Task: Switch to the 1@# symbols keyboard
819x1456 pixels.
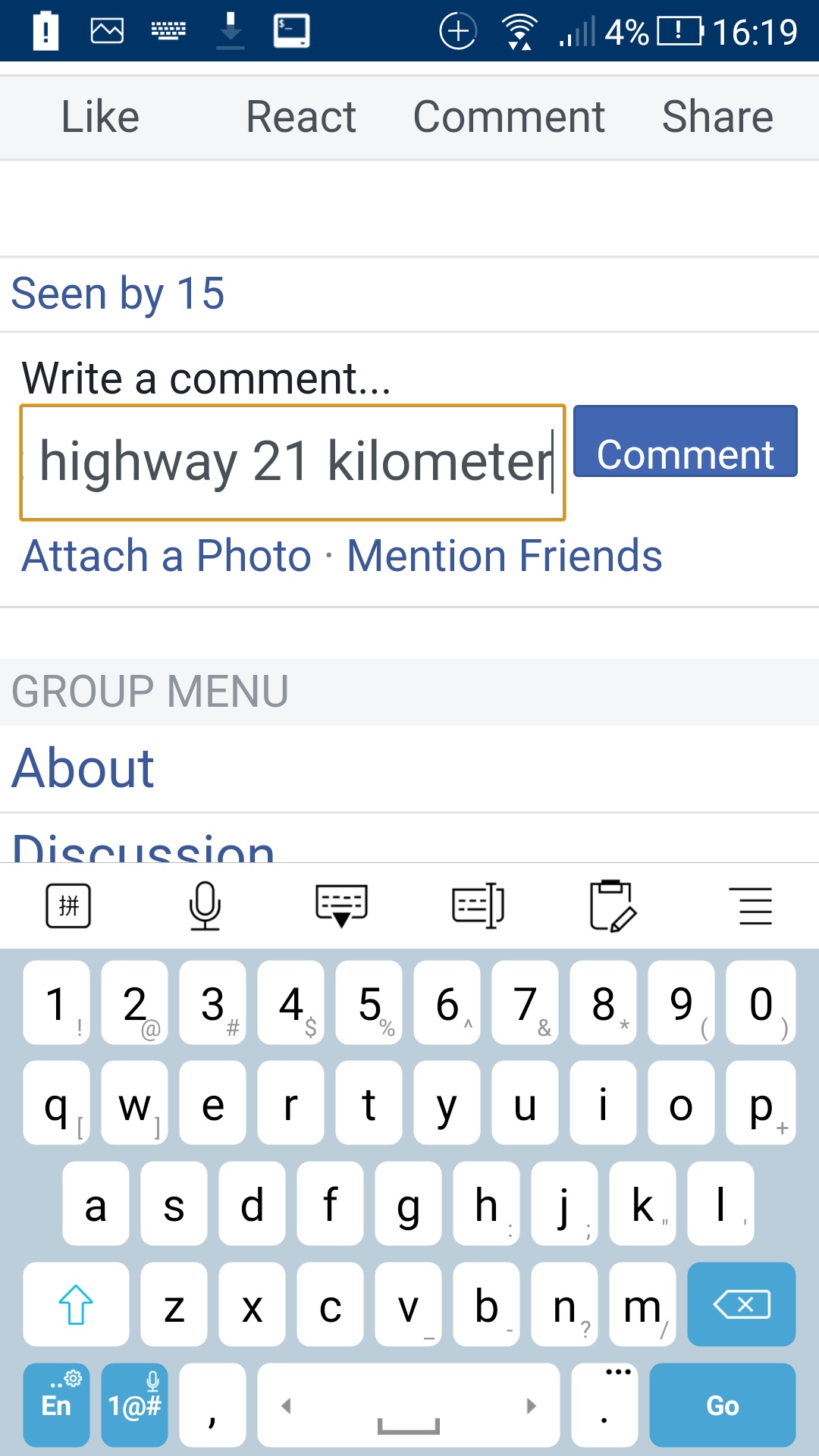Action: coord(135,1405)
